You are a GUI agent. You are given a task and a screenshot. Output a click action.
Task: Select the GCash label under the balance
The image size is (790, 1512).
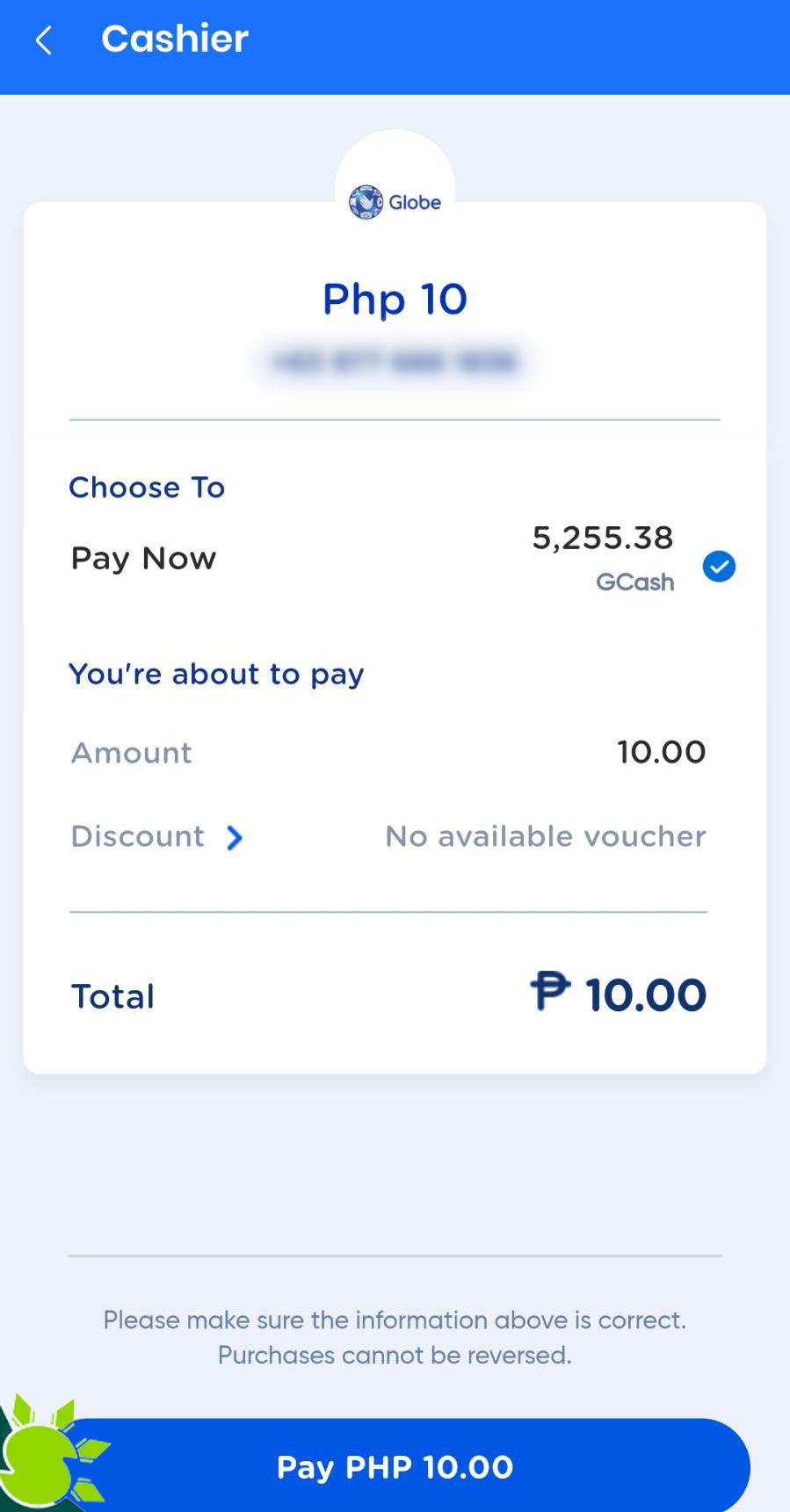click(634, 582)
